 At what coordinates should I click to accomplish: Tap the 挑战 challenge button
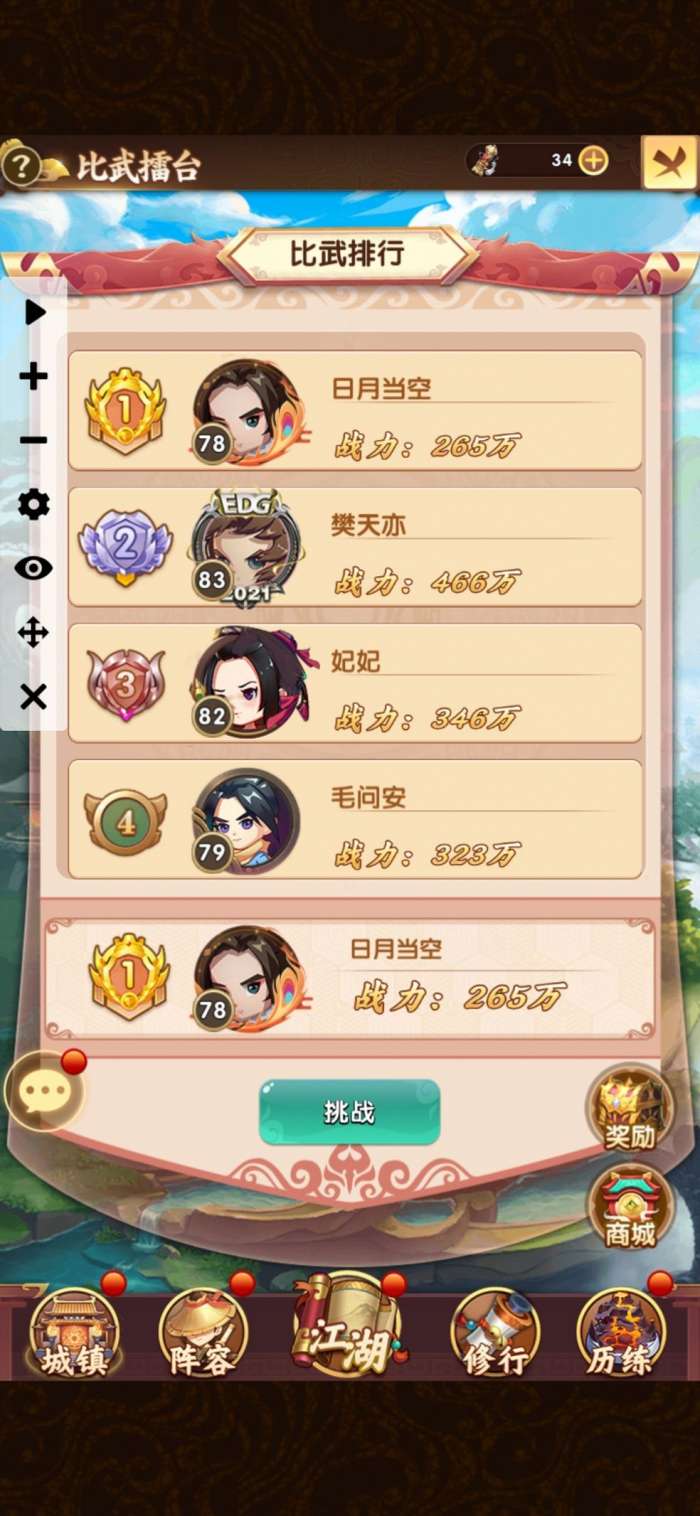[349, 1112]
